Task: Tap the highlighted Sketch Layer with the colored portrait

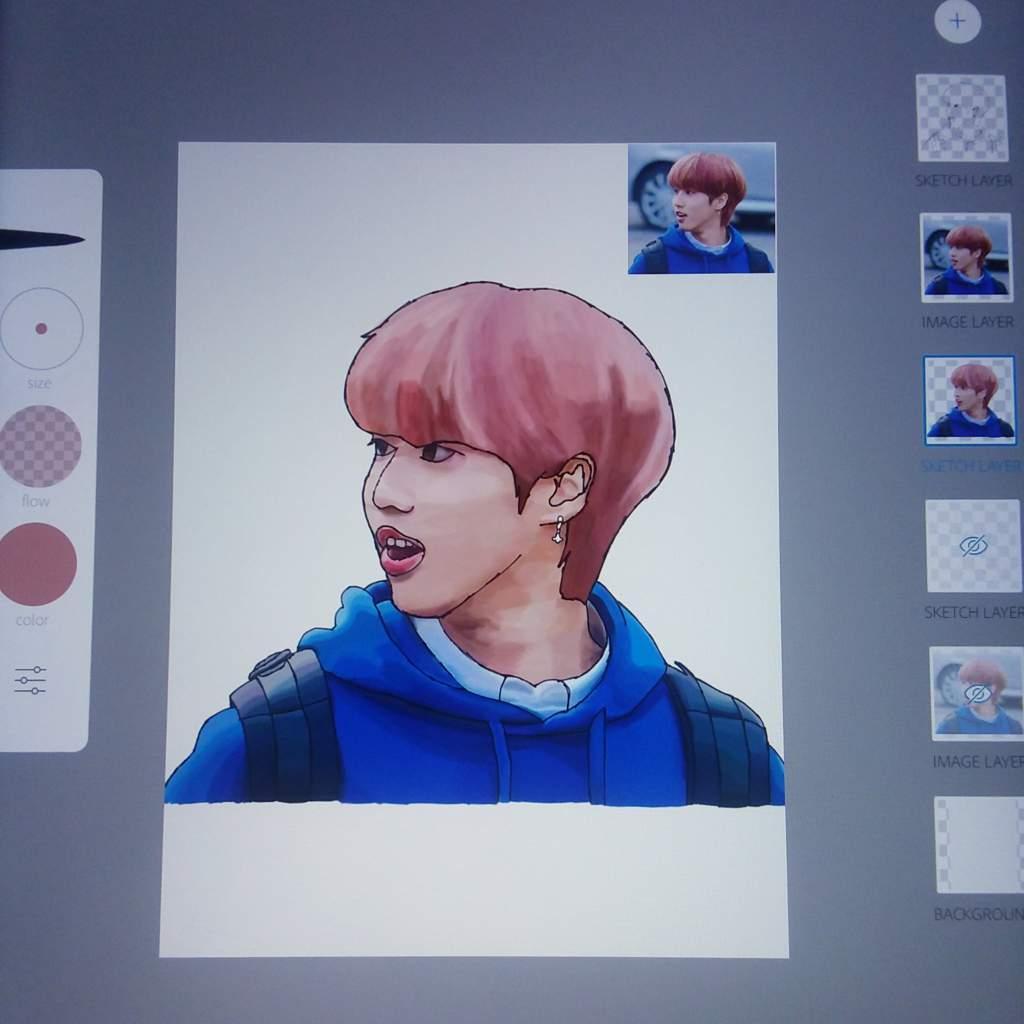Action: (x=969, y=400)
